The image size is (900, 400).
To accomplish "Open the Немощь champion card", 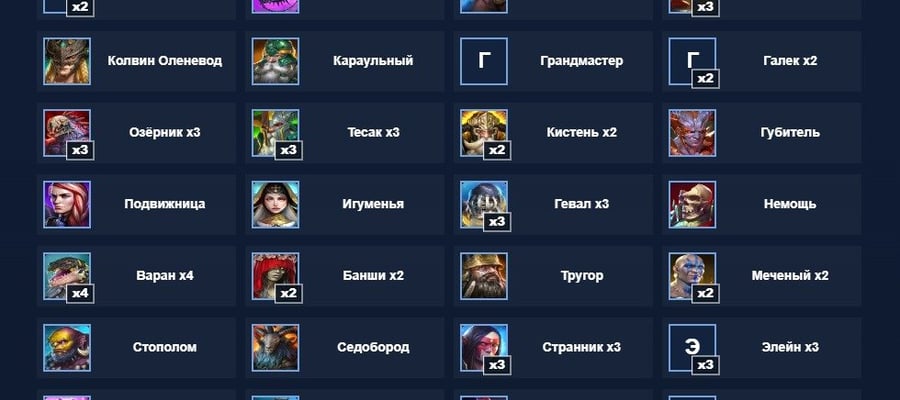I will [x=762, y=205].
